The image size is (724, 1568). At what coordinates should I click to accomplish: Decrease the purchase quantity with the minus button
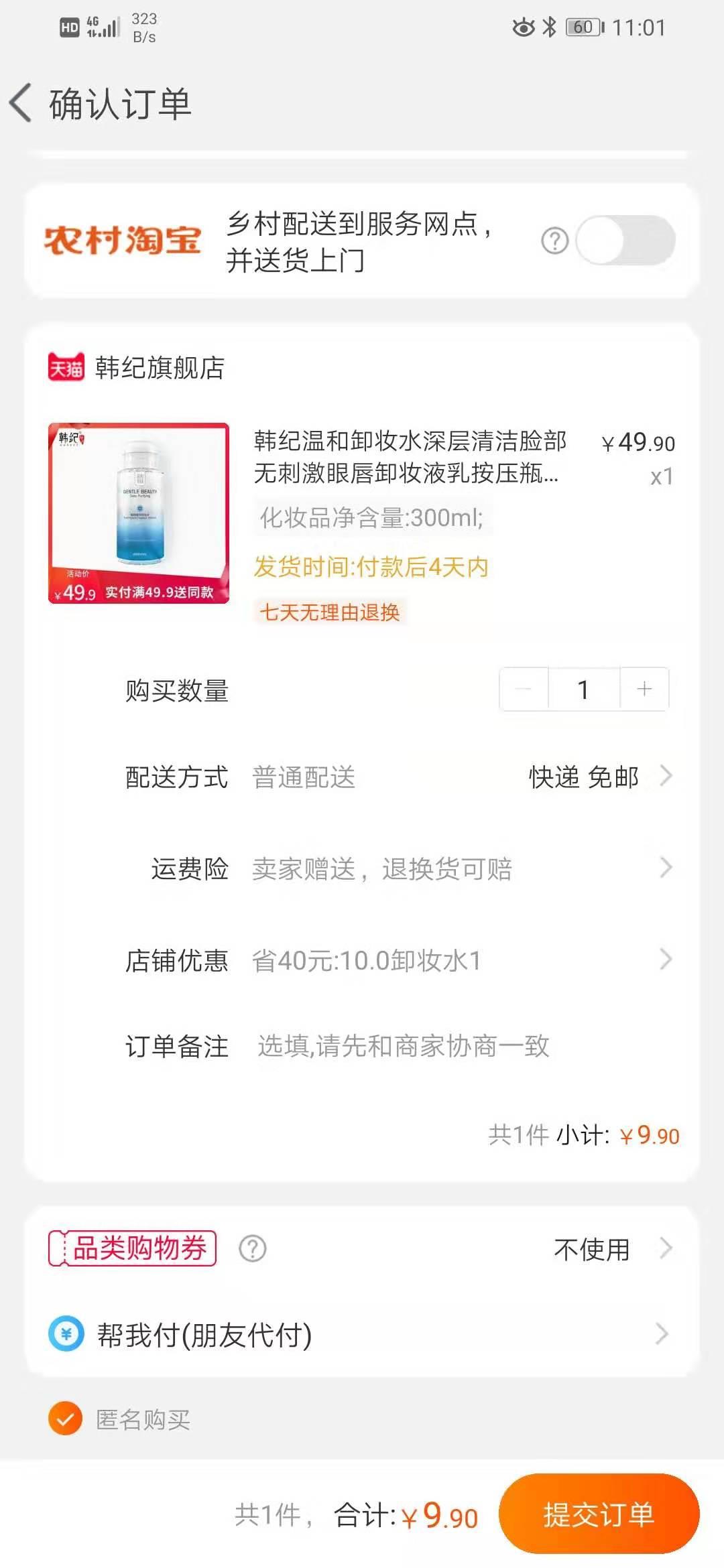(x=524, y=689)
